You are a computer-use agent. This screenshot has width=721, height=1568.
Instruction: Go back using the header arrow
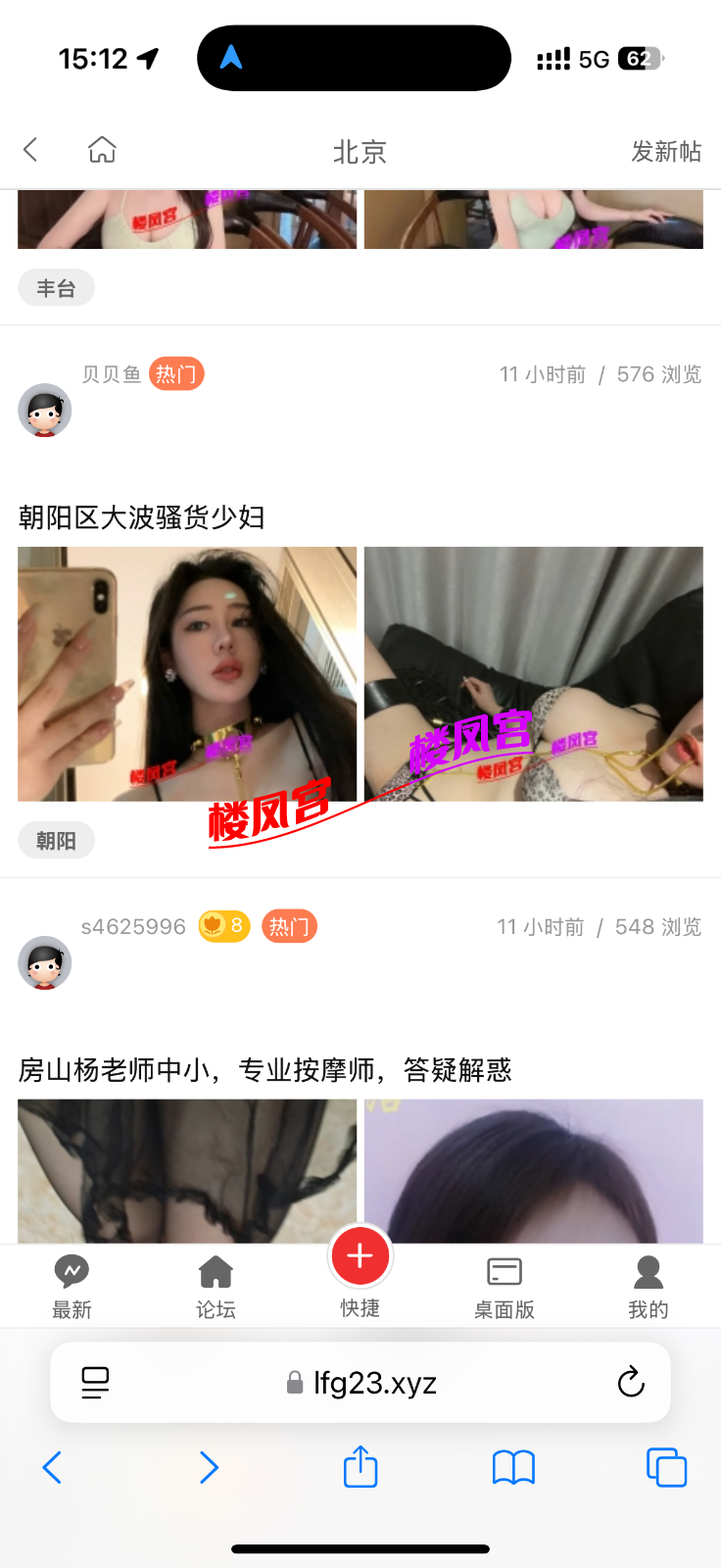click(30, 150)
